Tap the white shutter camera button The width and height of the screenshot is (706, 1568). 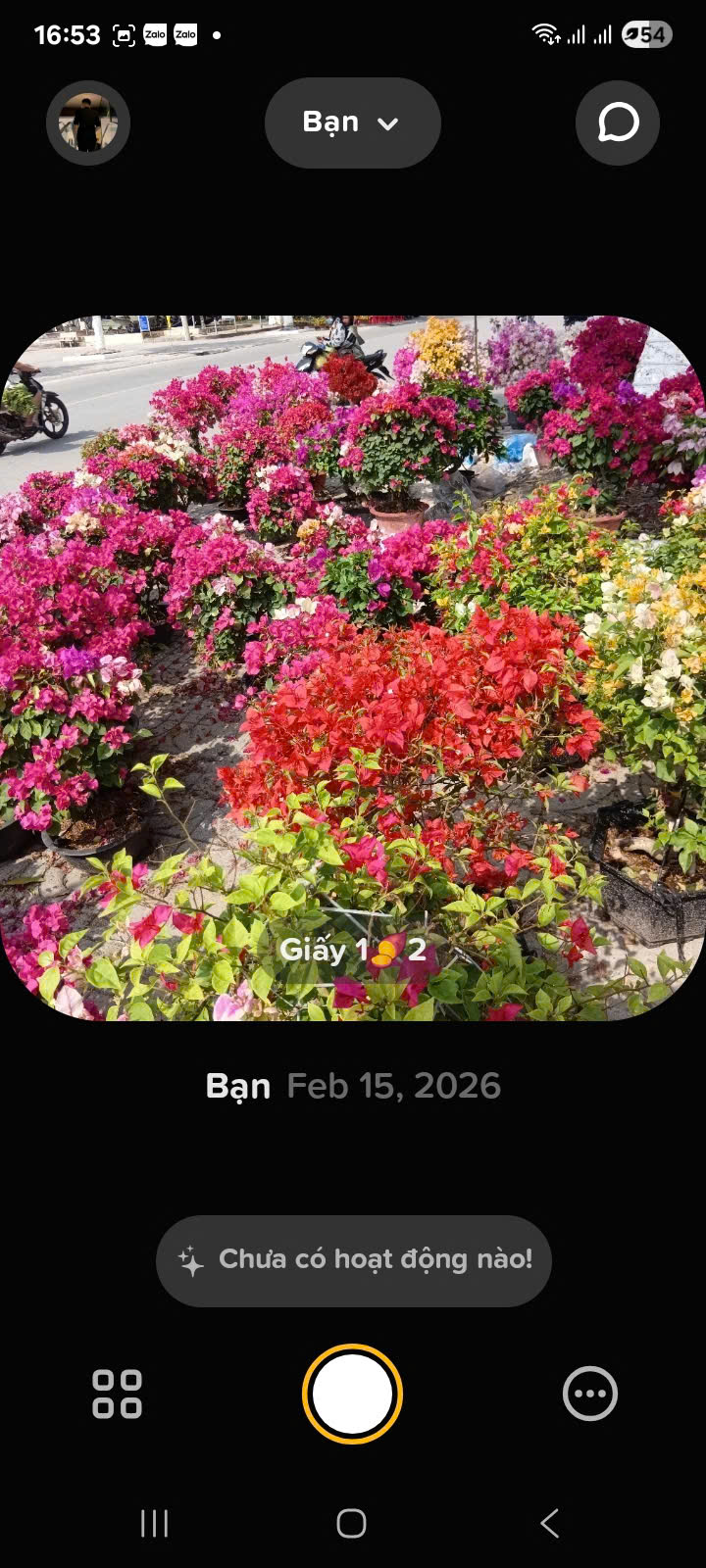(353, 1394)
